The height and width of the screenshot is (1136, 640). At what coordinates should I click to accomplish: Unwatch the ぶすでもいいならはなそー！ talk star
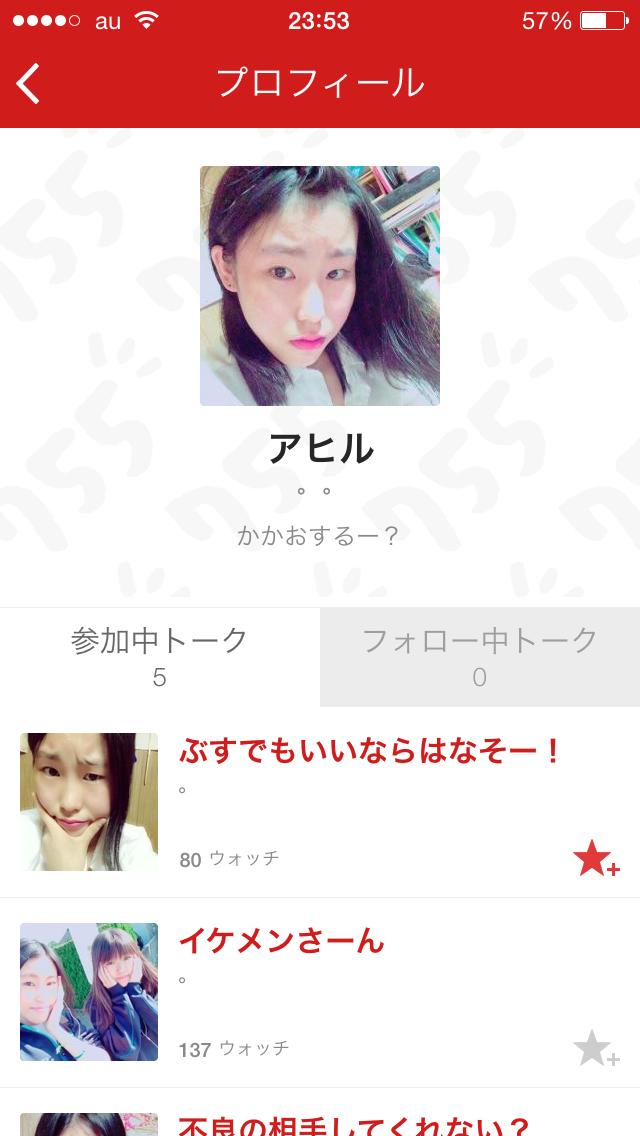[x=595, y=859]
